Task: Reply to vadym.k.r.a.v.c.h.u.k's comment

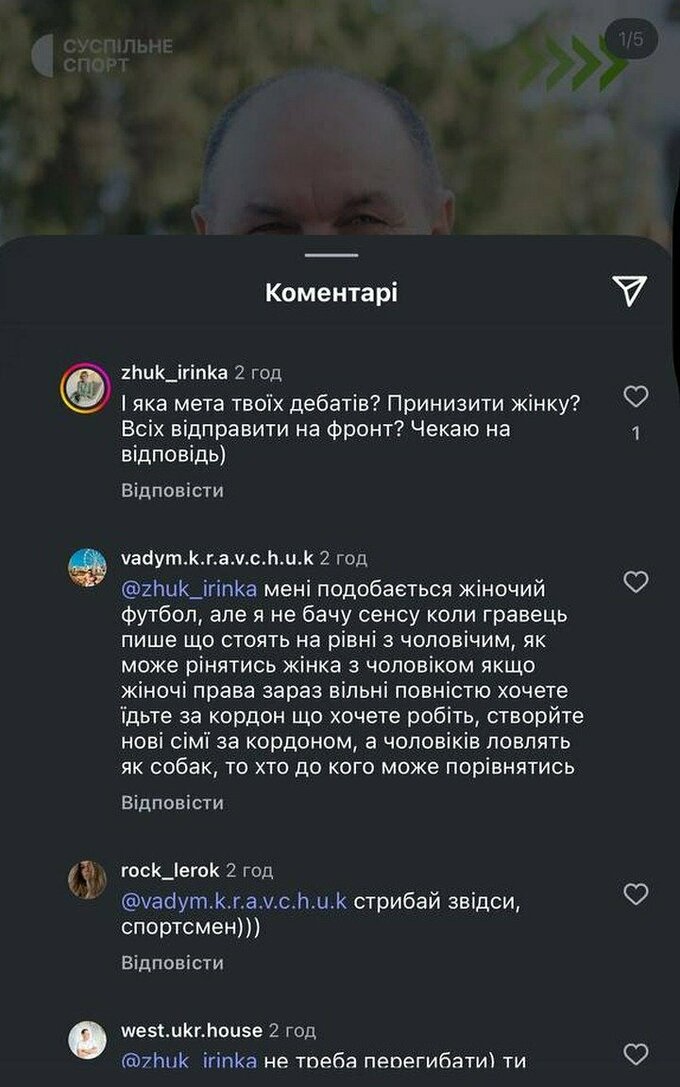Action: [172, 802]
